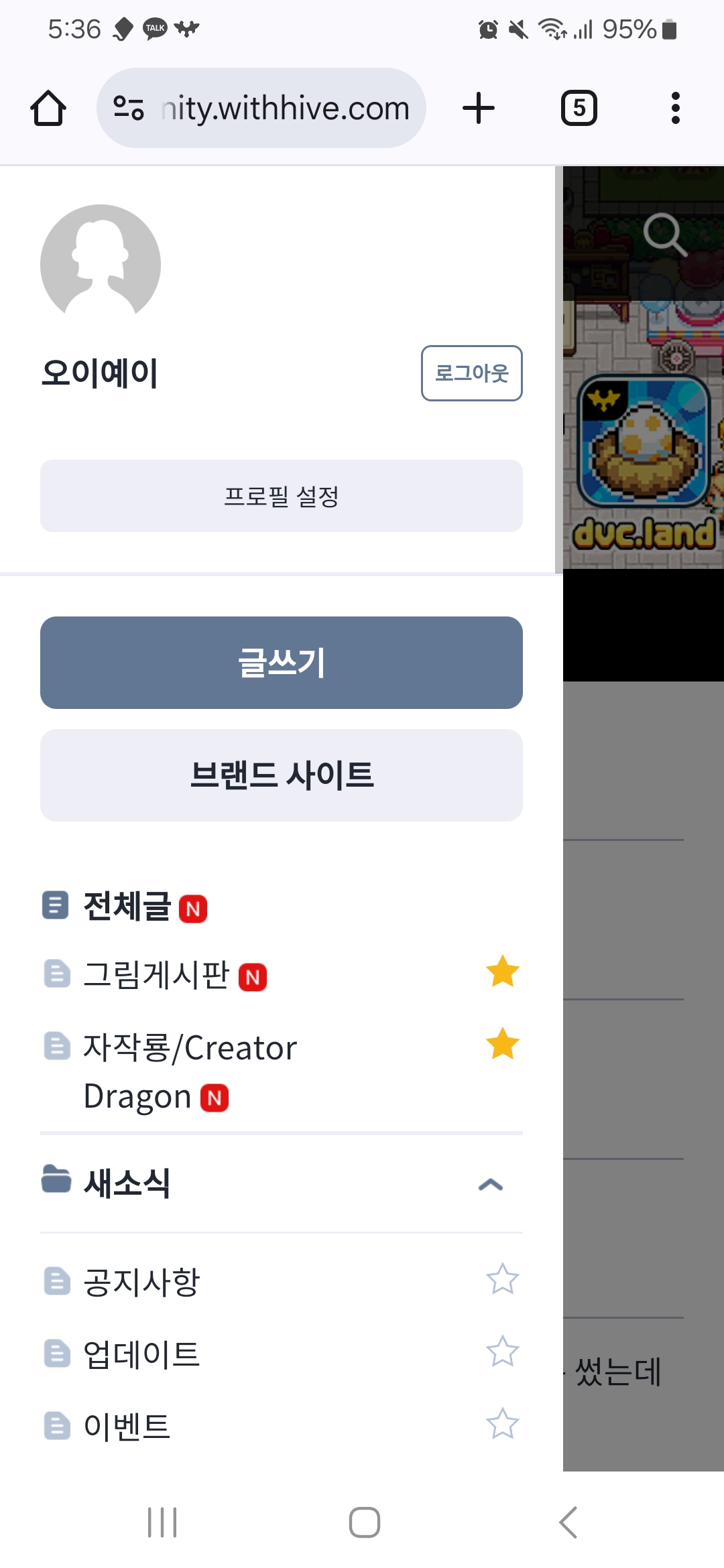This screenshot has width=724, height=1568.
Task: Star the 업데이트 board
Action: [x=502, y=1352]
